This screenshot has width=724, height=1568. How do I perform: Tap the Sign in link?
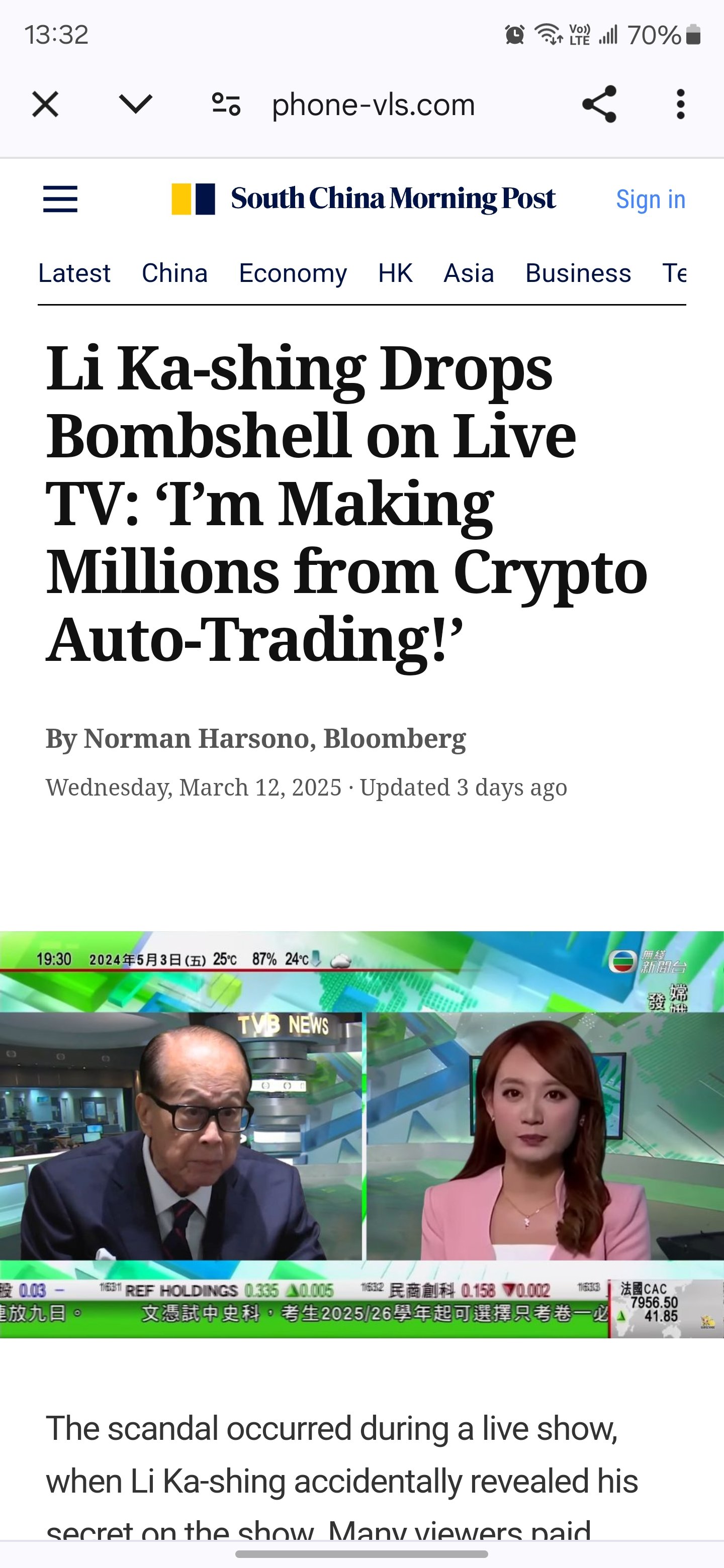[x=650, y=200]
